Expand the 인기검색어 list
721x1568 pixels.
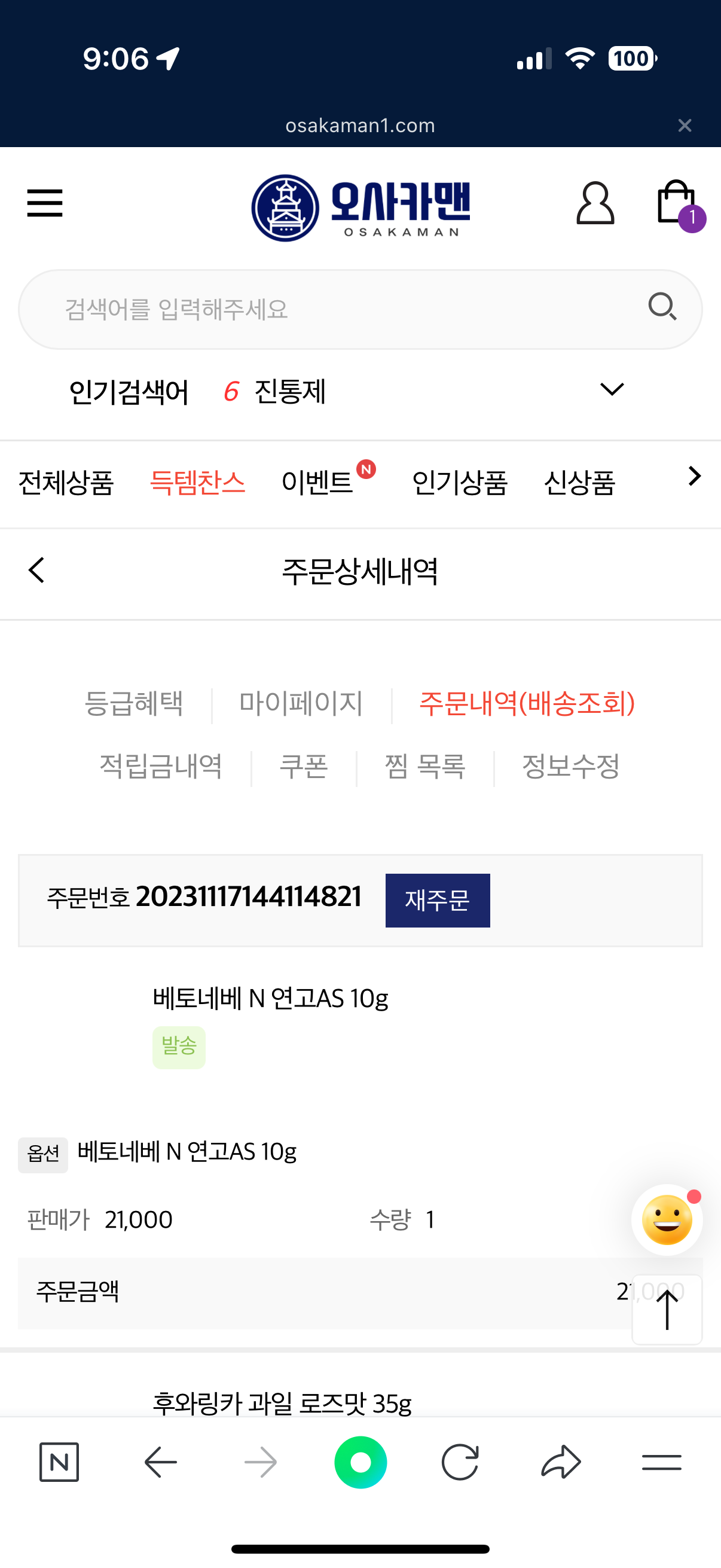tap(612, 389)
